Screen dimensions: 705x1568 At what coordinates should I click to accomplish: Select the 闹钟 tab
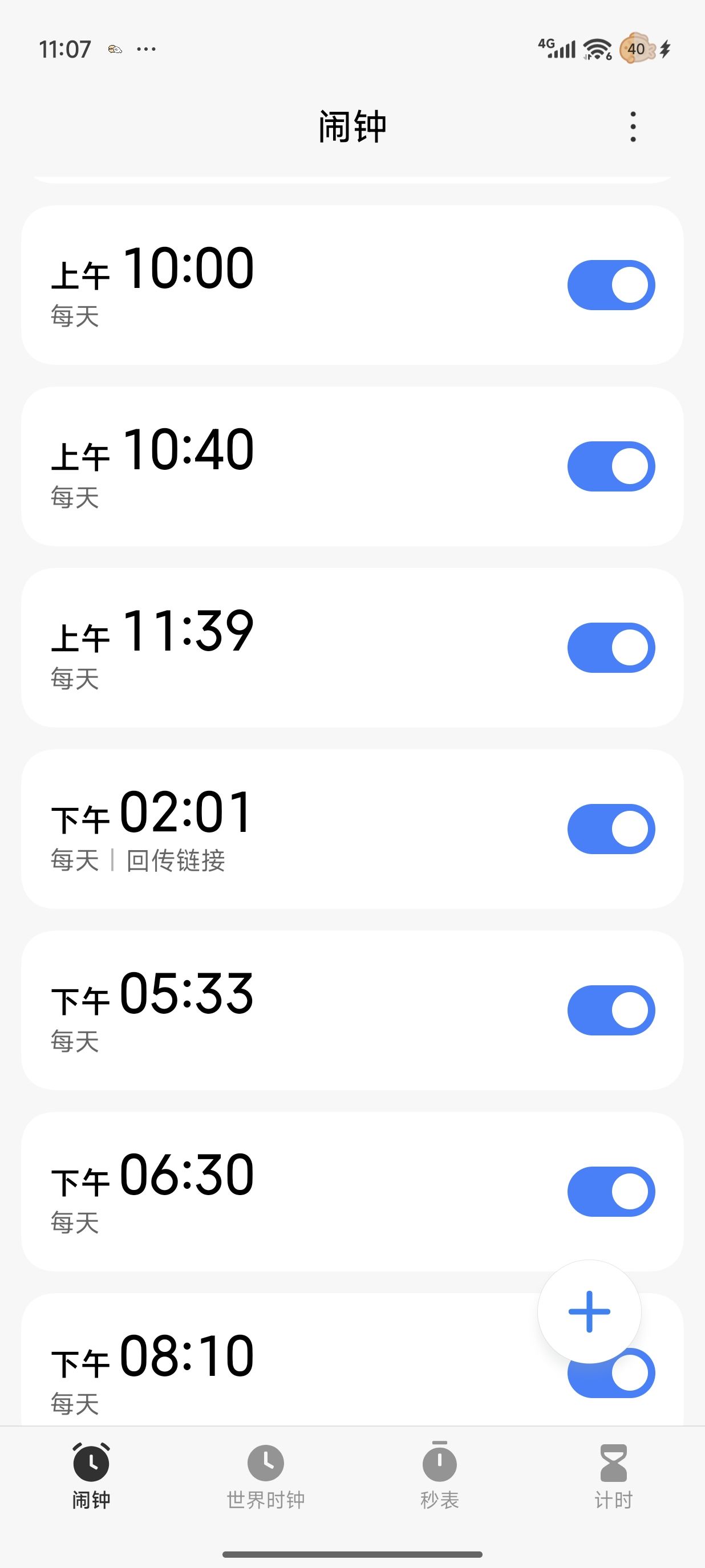click(91, 1477)
